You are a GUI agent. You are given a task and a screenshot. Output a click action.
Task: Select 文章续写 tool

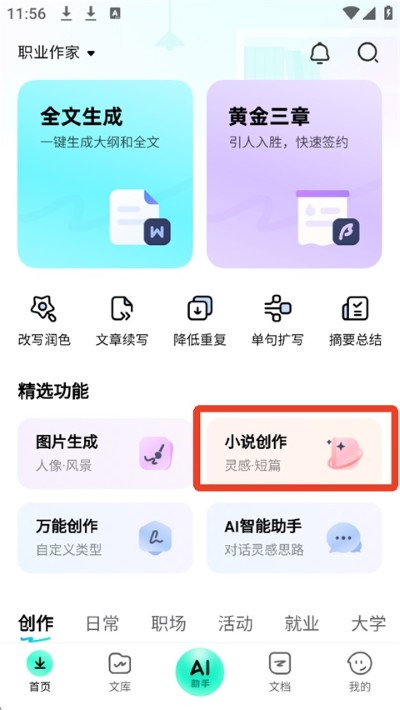122,321
